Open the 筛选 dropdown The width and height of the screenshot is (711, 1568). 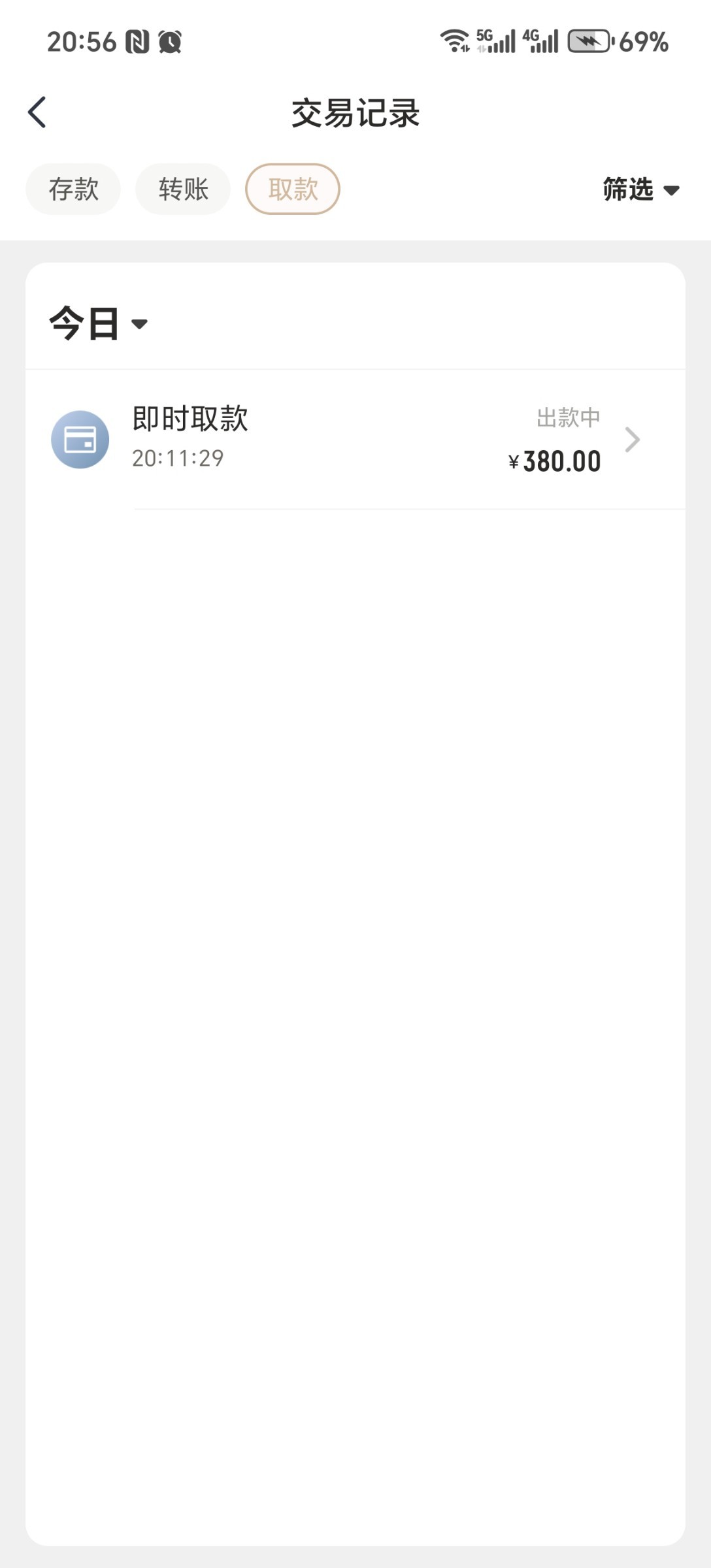click(641, 189)
